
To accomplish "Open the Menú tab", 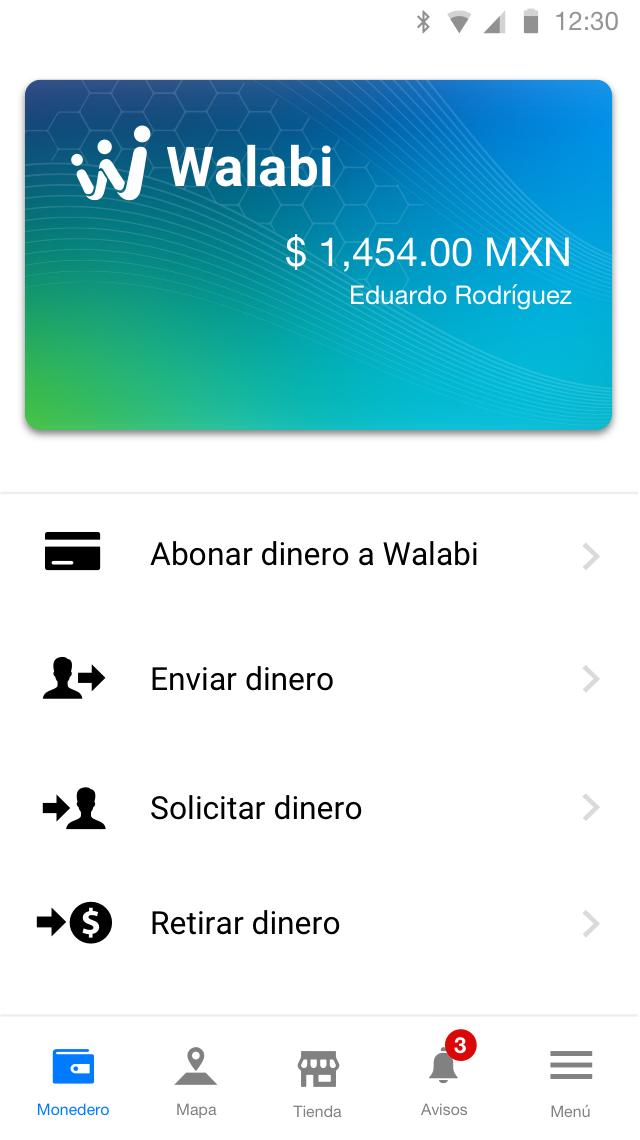I will (571, 1081).
